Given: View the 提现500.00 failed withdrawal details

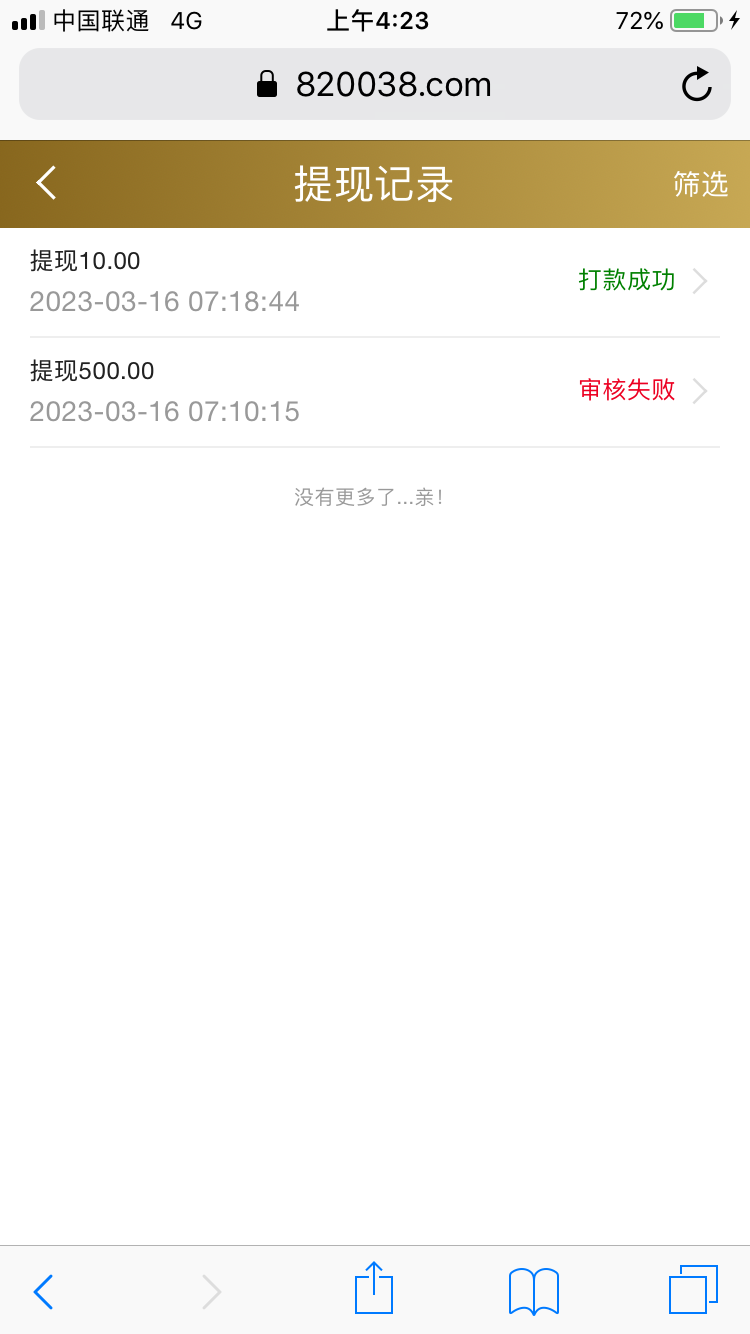Looking at the screenshot, I should click(374, 391).
